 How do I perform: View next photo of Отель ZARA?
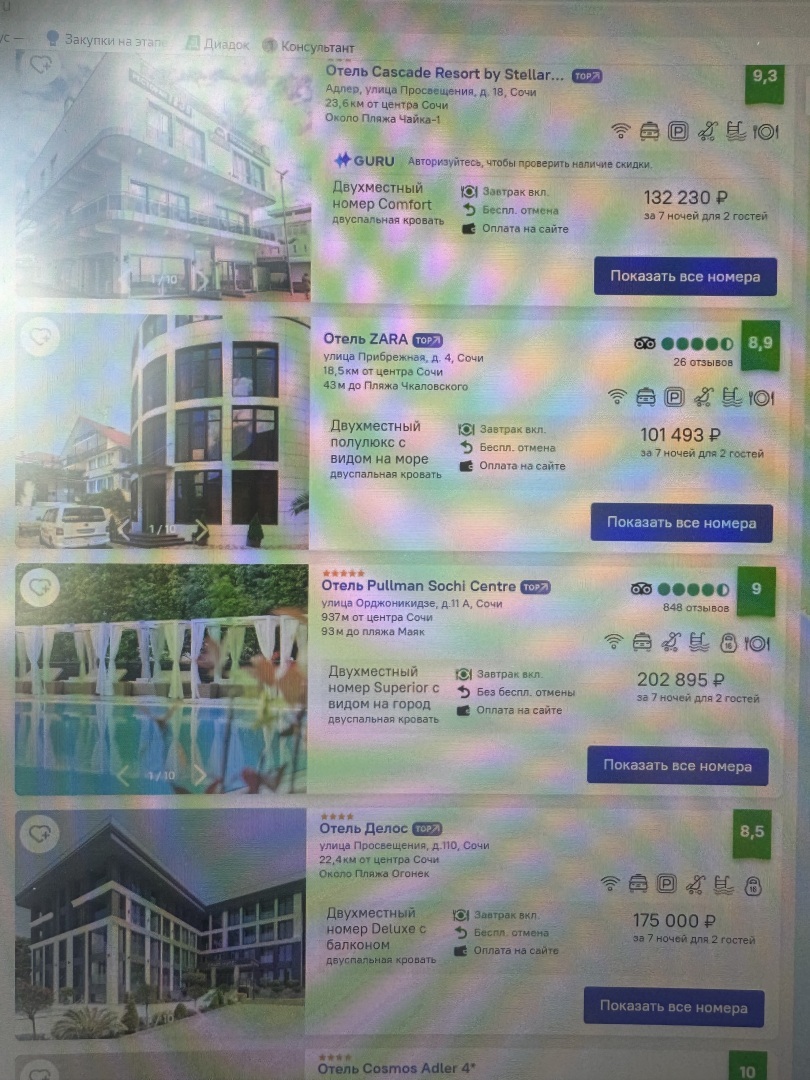point(201,529)
